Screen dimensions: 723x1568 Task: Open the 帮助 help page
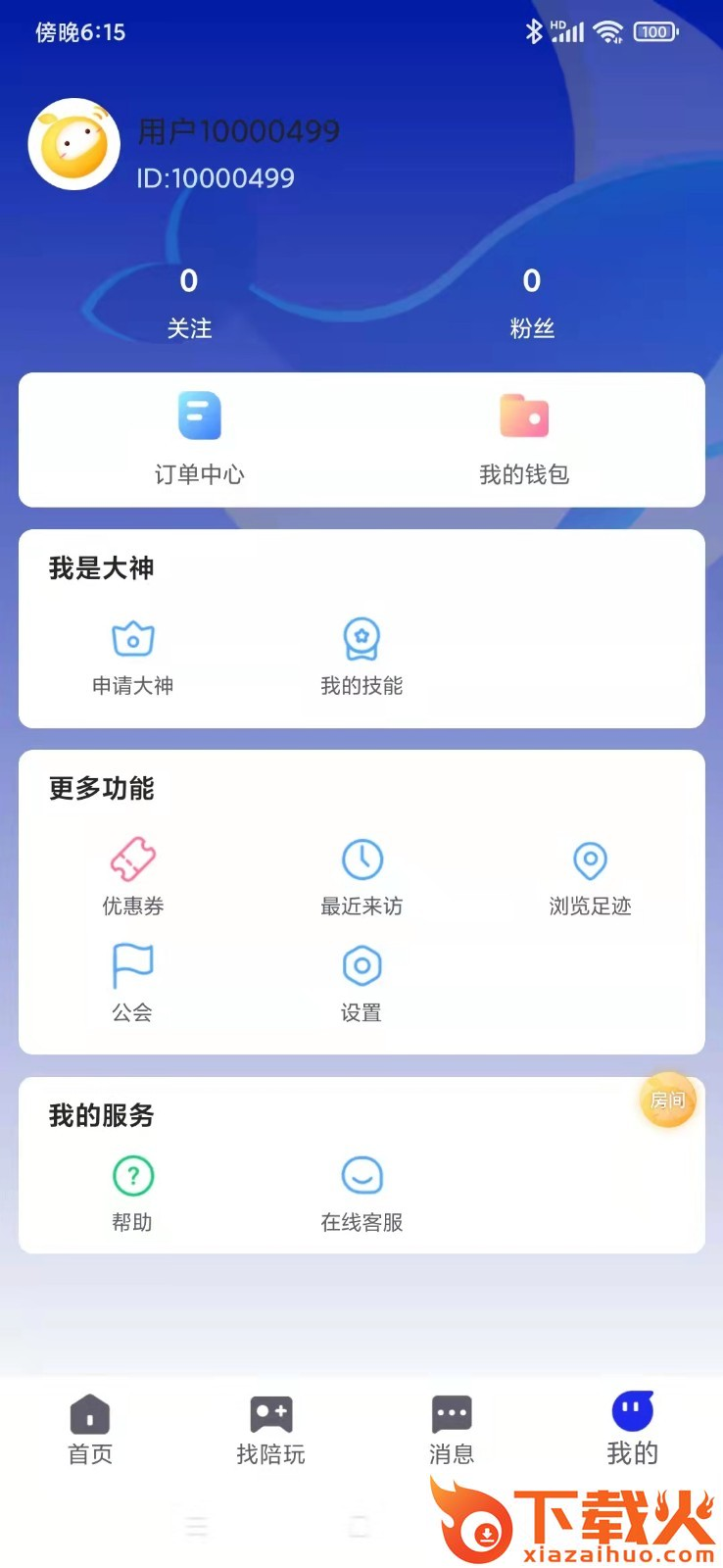(x=133, y=1192)
